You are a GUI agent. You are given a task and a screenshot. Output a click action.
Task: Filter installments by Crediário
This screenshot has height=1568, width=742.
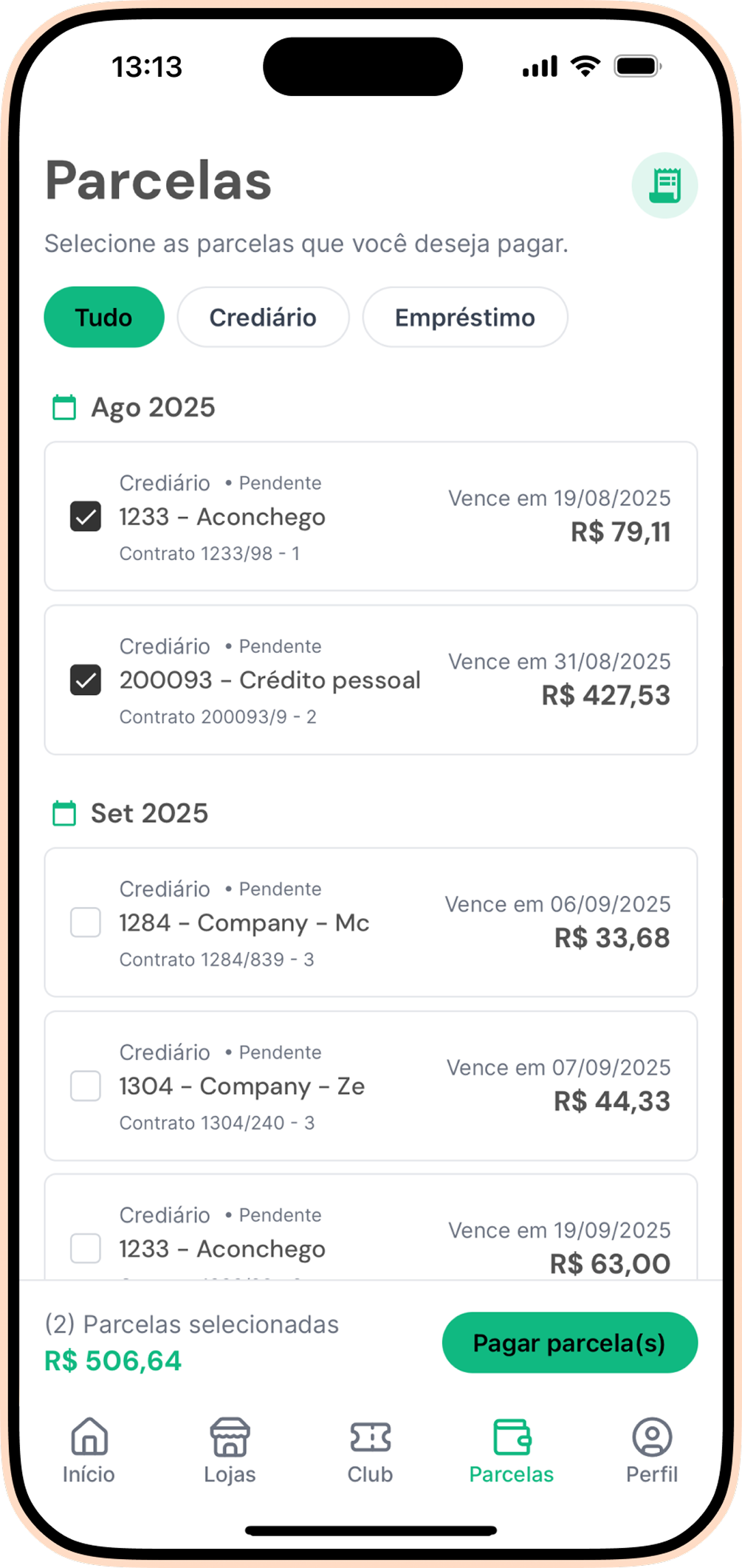(x=263, y=318)
